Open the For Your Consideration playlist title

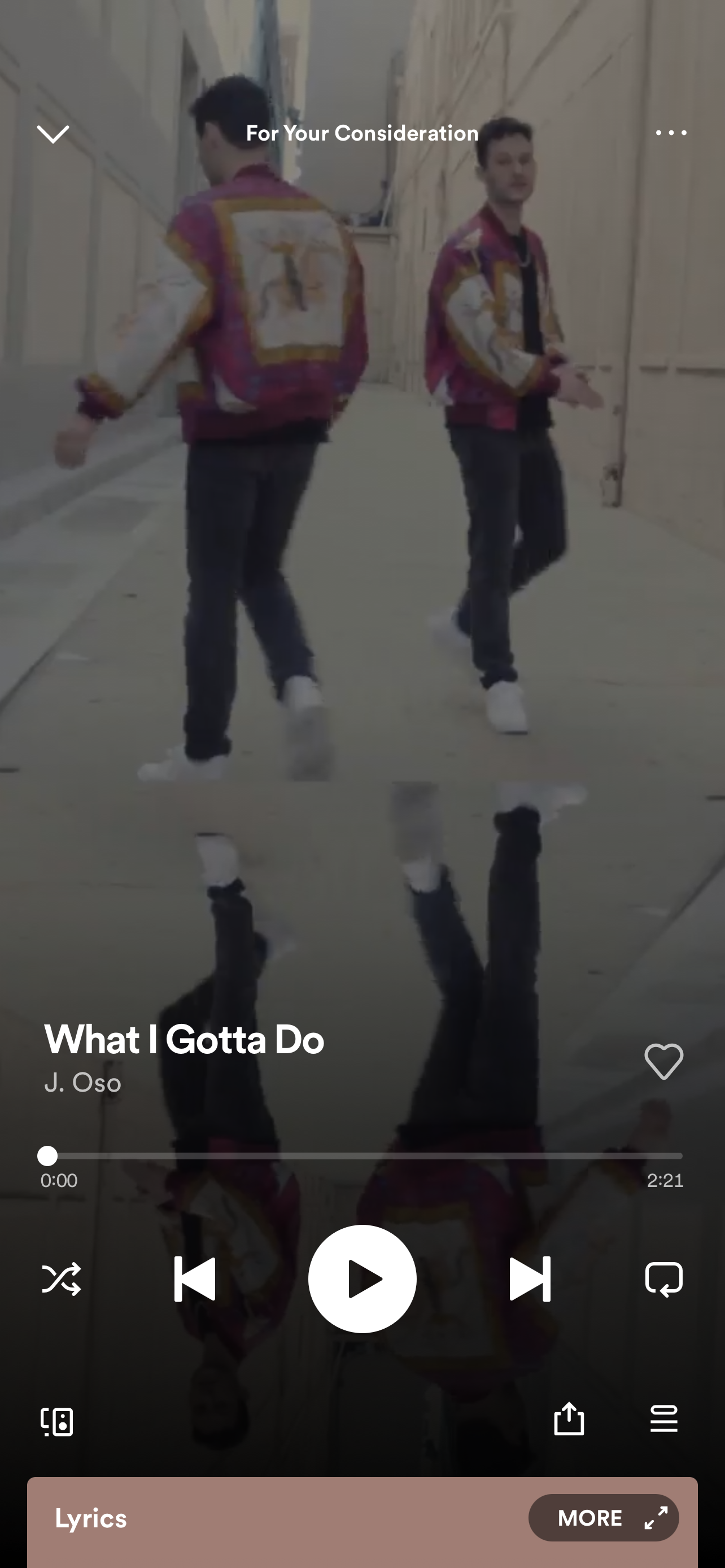362,133
